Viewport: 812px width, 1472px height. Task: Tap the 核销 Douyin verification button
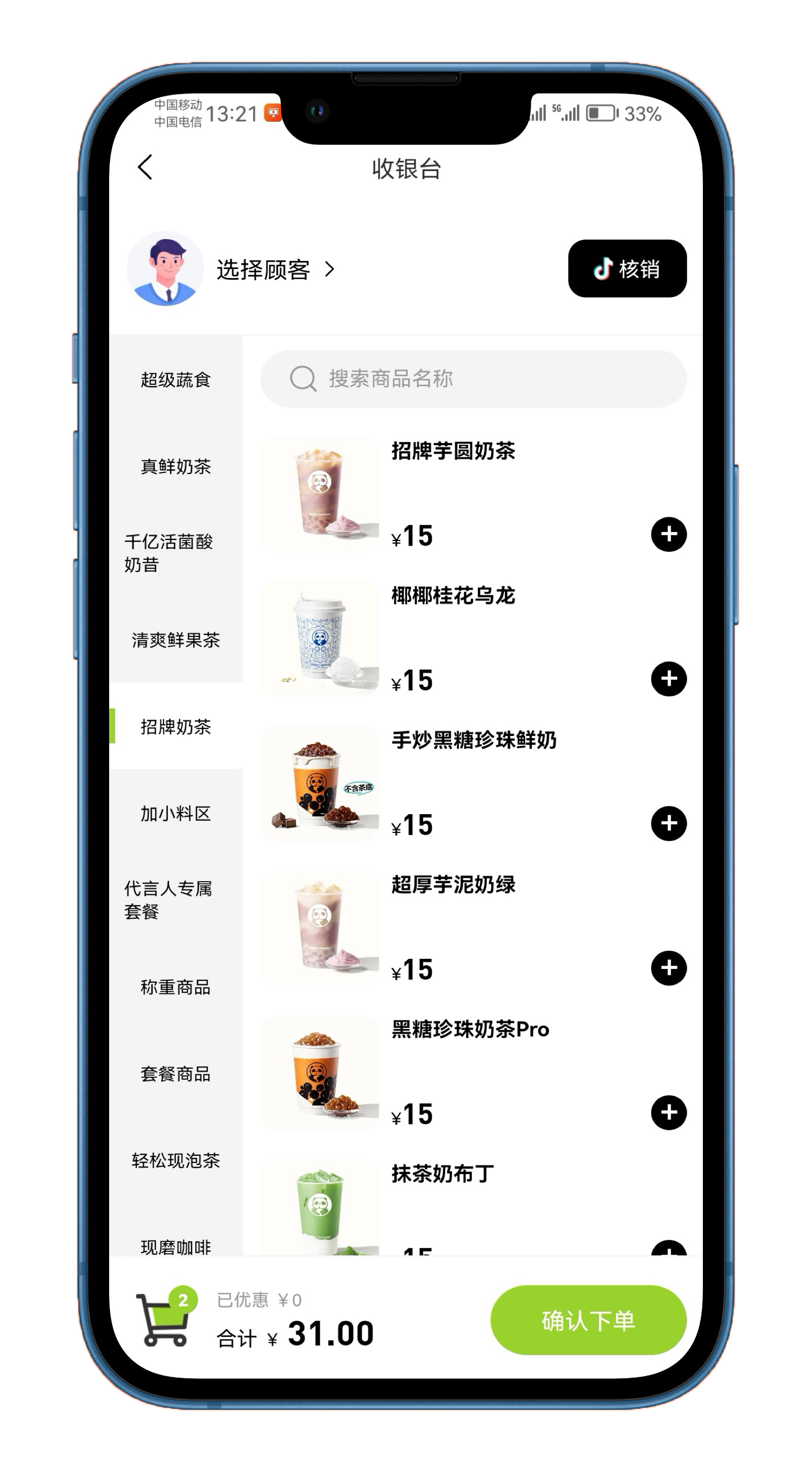(627, 269)
